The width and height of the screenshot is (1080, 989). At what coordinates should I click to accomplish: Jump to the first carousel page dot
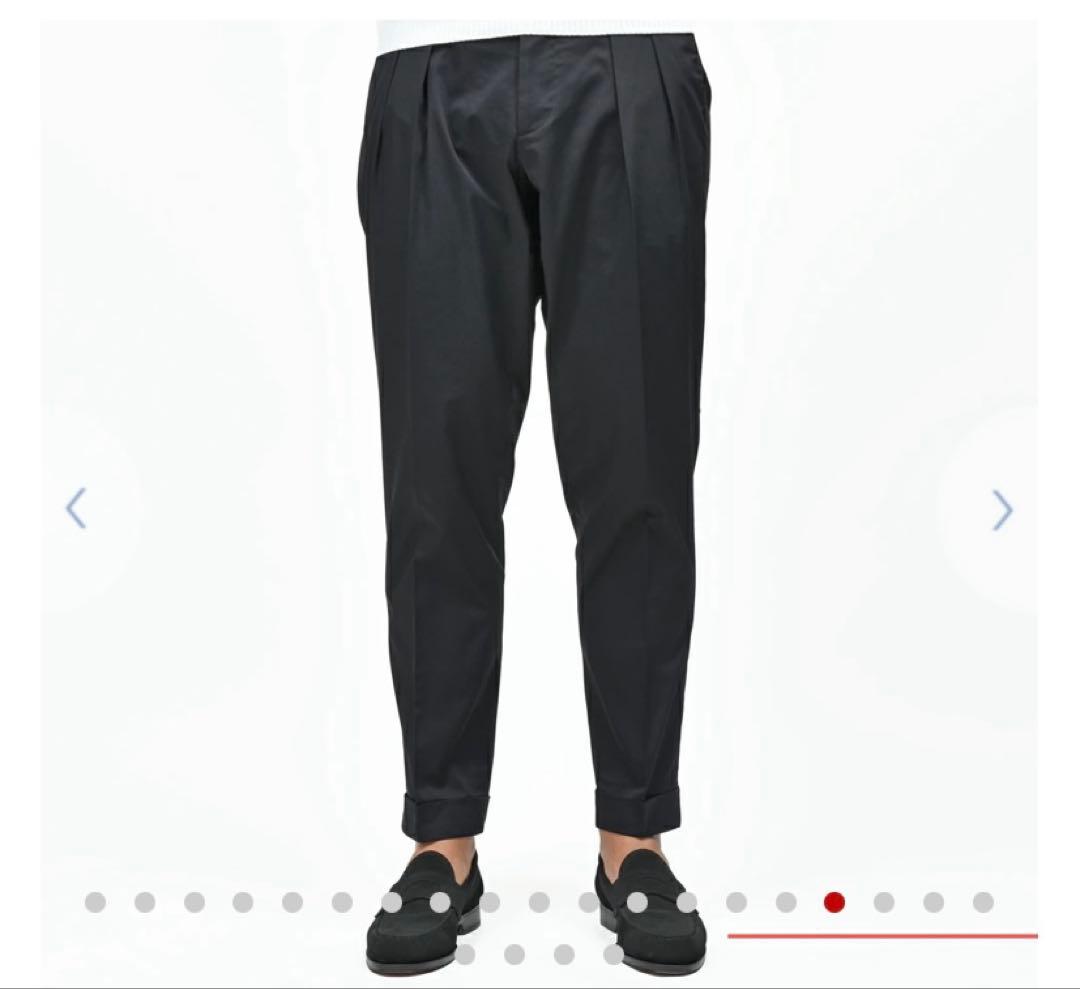click(x=95, y=903)
